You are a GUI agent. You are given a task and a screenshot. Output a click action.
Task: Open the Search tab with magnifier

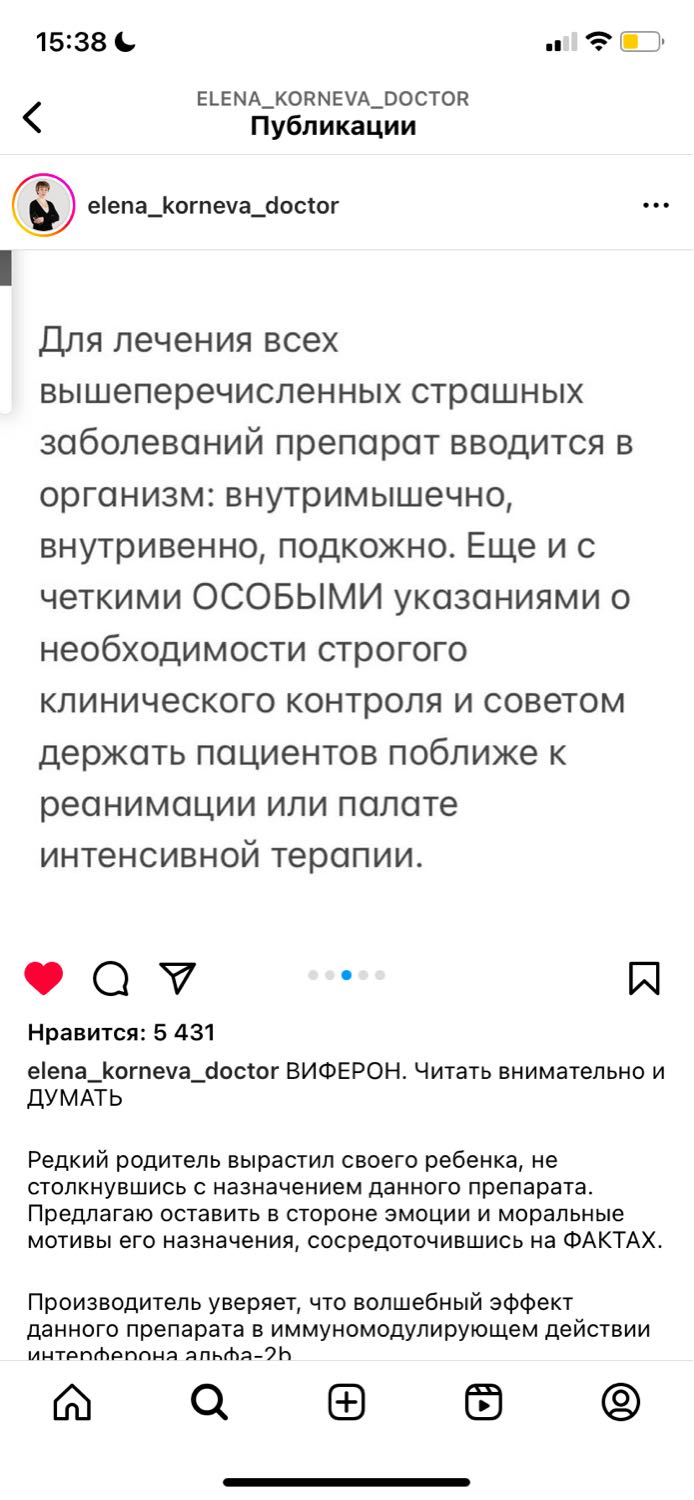tap(209, 1402)
